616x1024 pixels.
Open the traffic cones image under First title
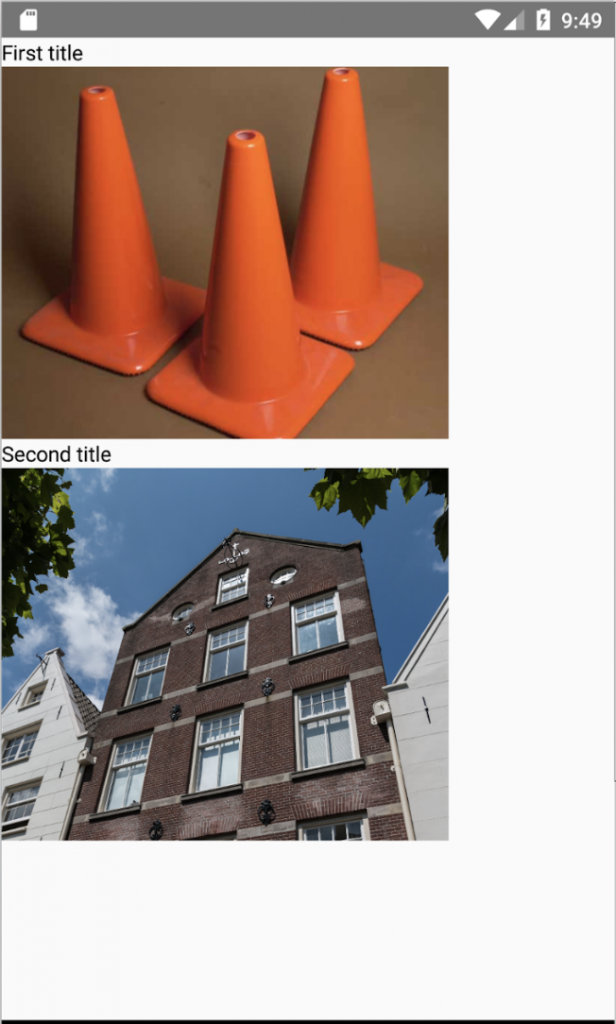pyautogui.click(x=225, y=252)
